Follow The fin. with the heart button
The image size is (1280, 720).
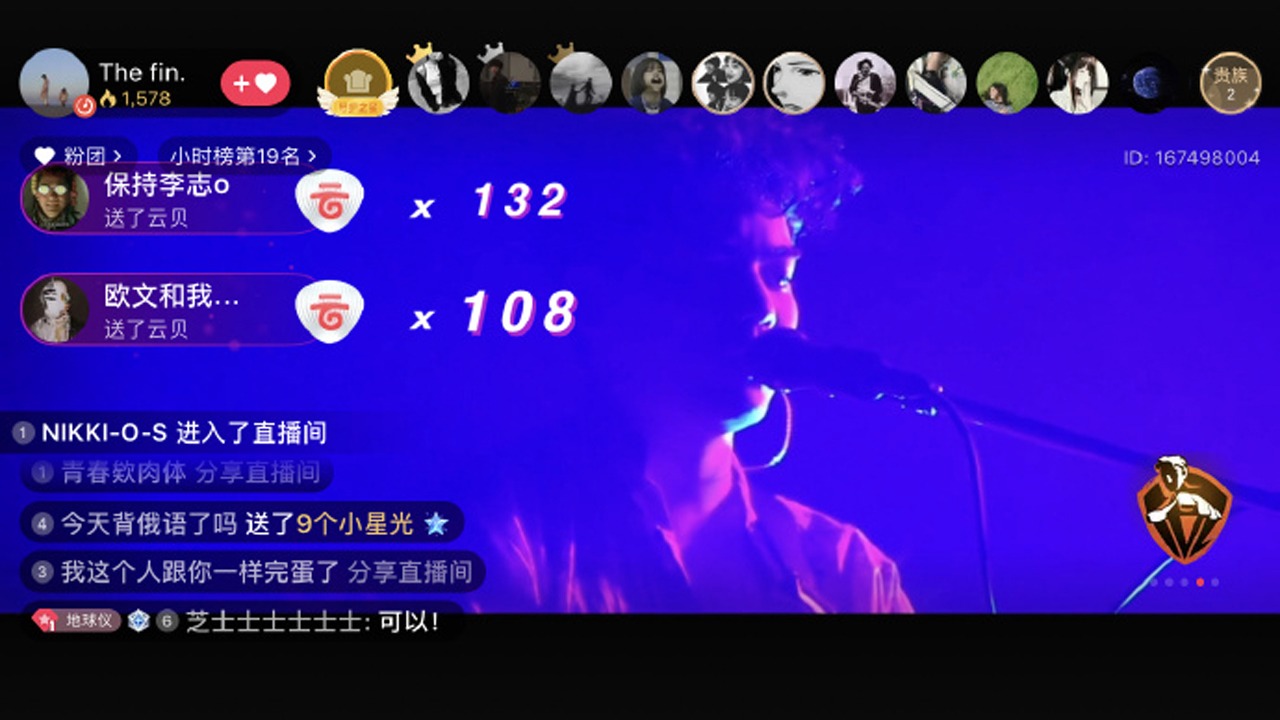point(255,84)
